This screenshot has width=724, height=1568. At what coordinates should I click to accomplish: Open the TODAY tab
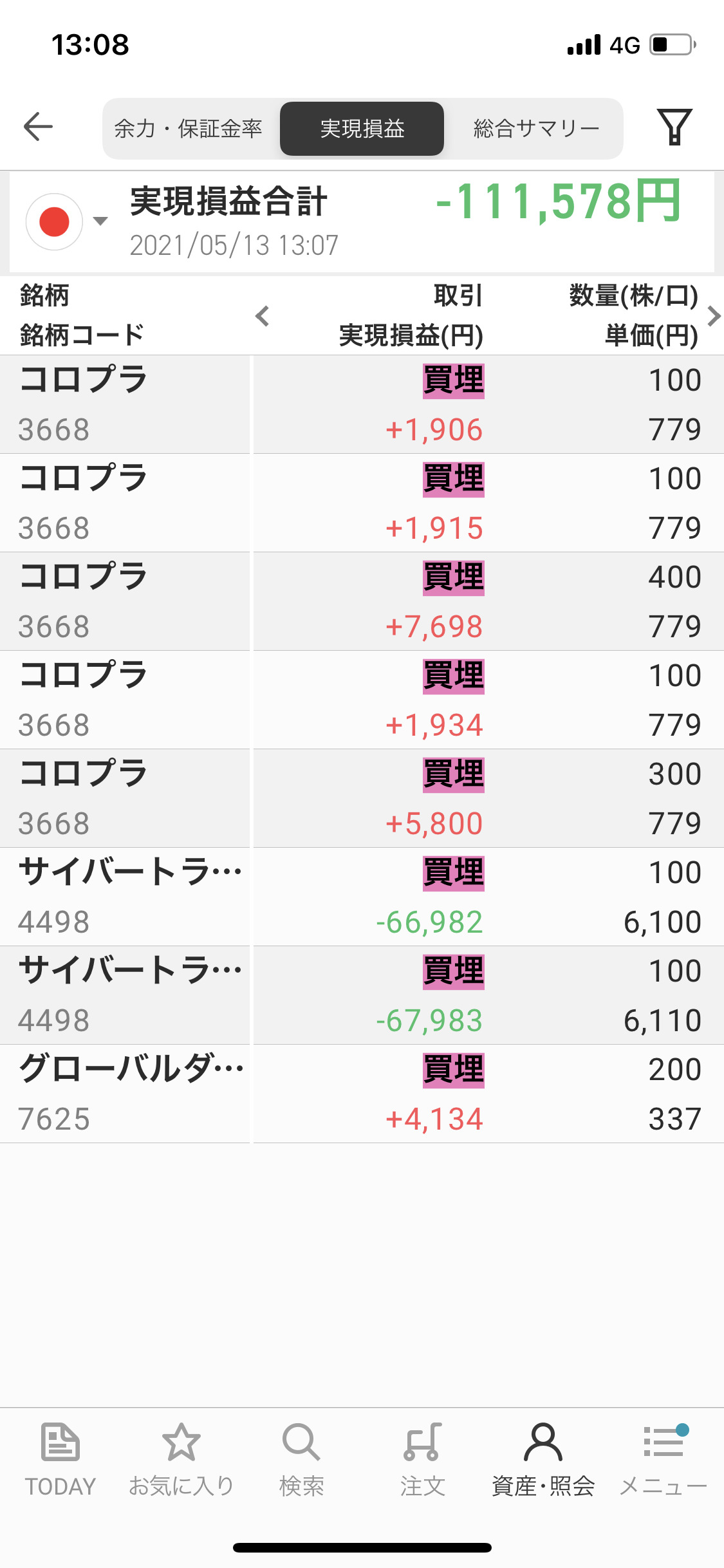coord(60,1460)
